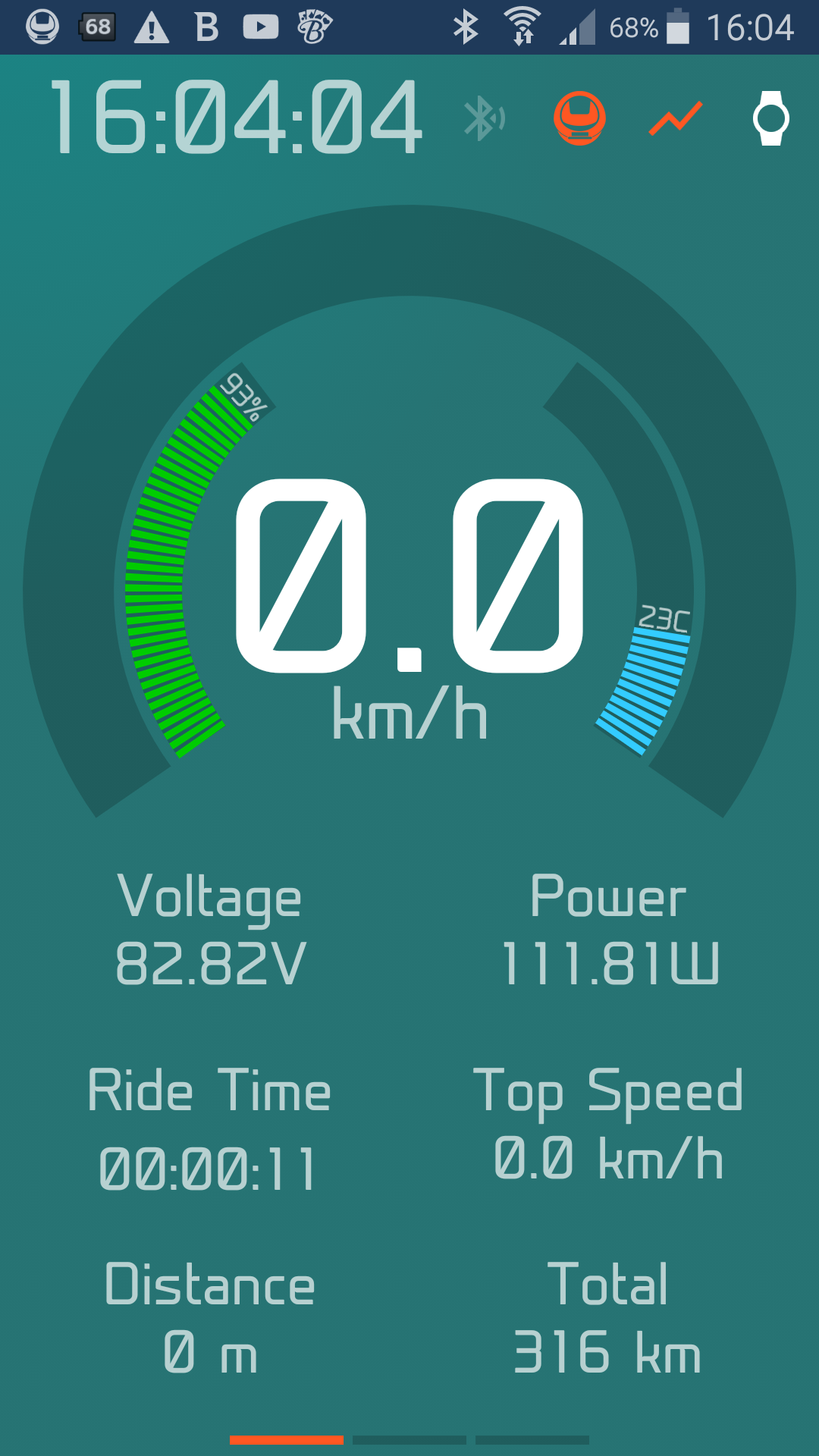Tap the Bluetooth speaker icon
Image resolution: width=819 pixels, height=1456 pixels.
pos(485,118)
